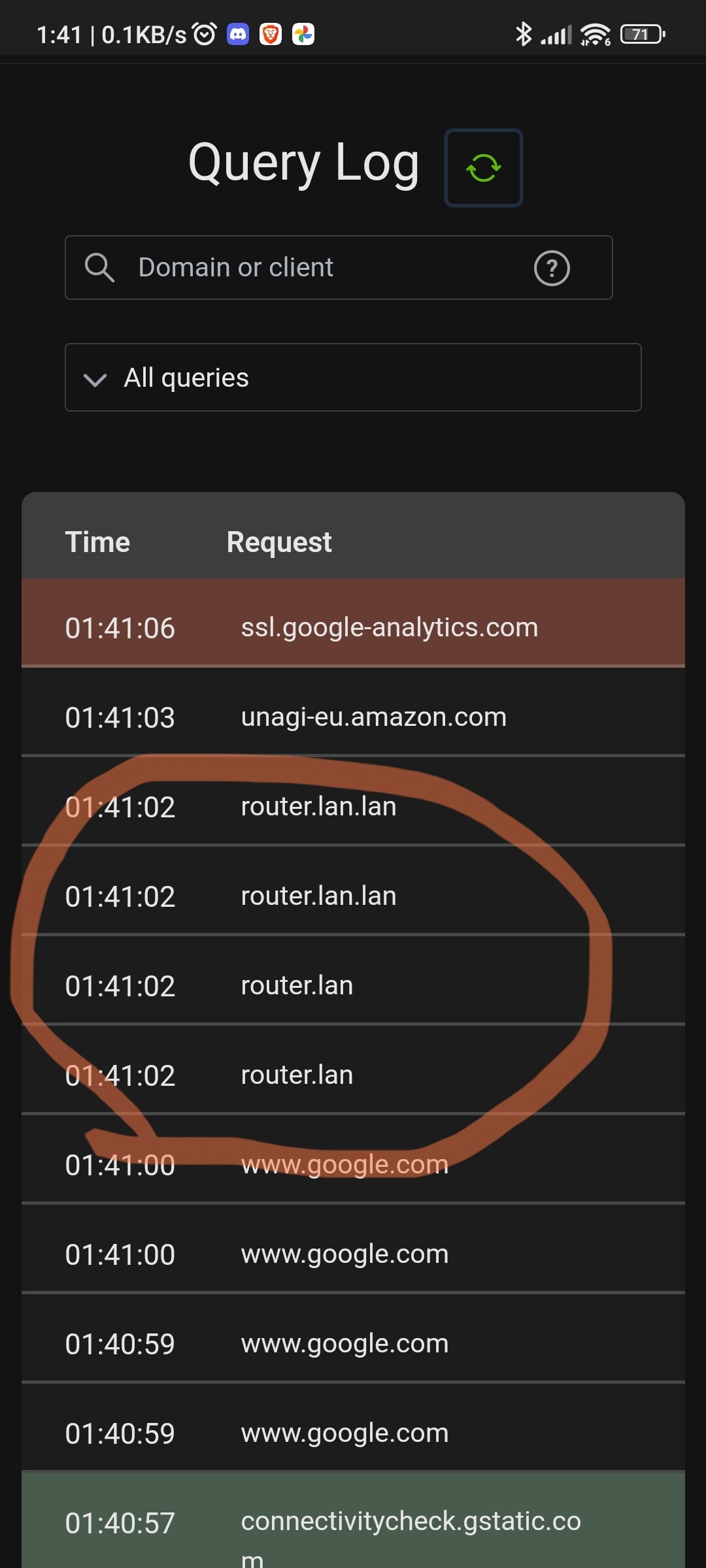Tap the Domain or client search field
This screenshot has height=1568, width=706.
pyautogui.click(x=327, y=268)
